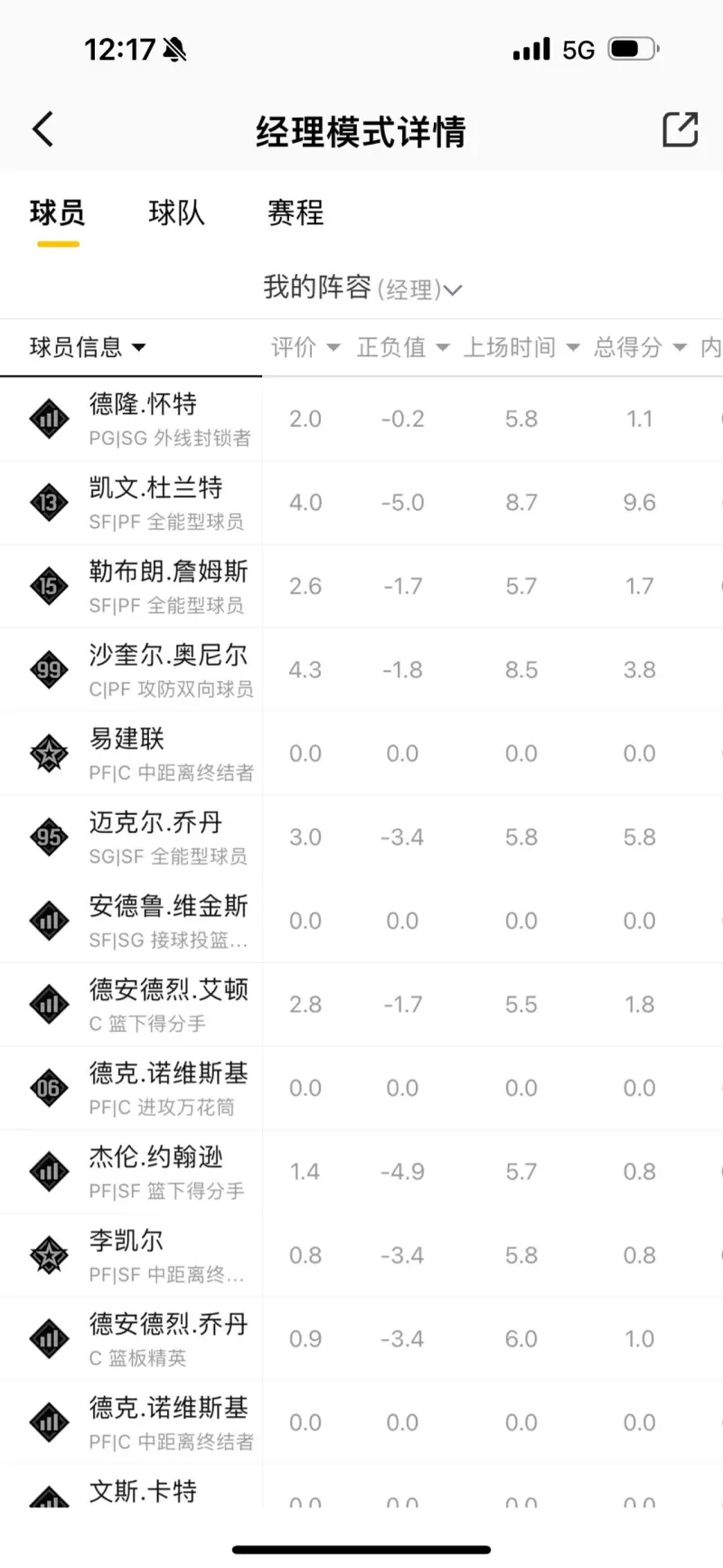Expand the 我的阵容 lineup dropdown
This screenshot has width=723, height=1568.
click(361, 288)
